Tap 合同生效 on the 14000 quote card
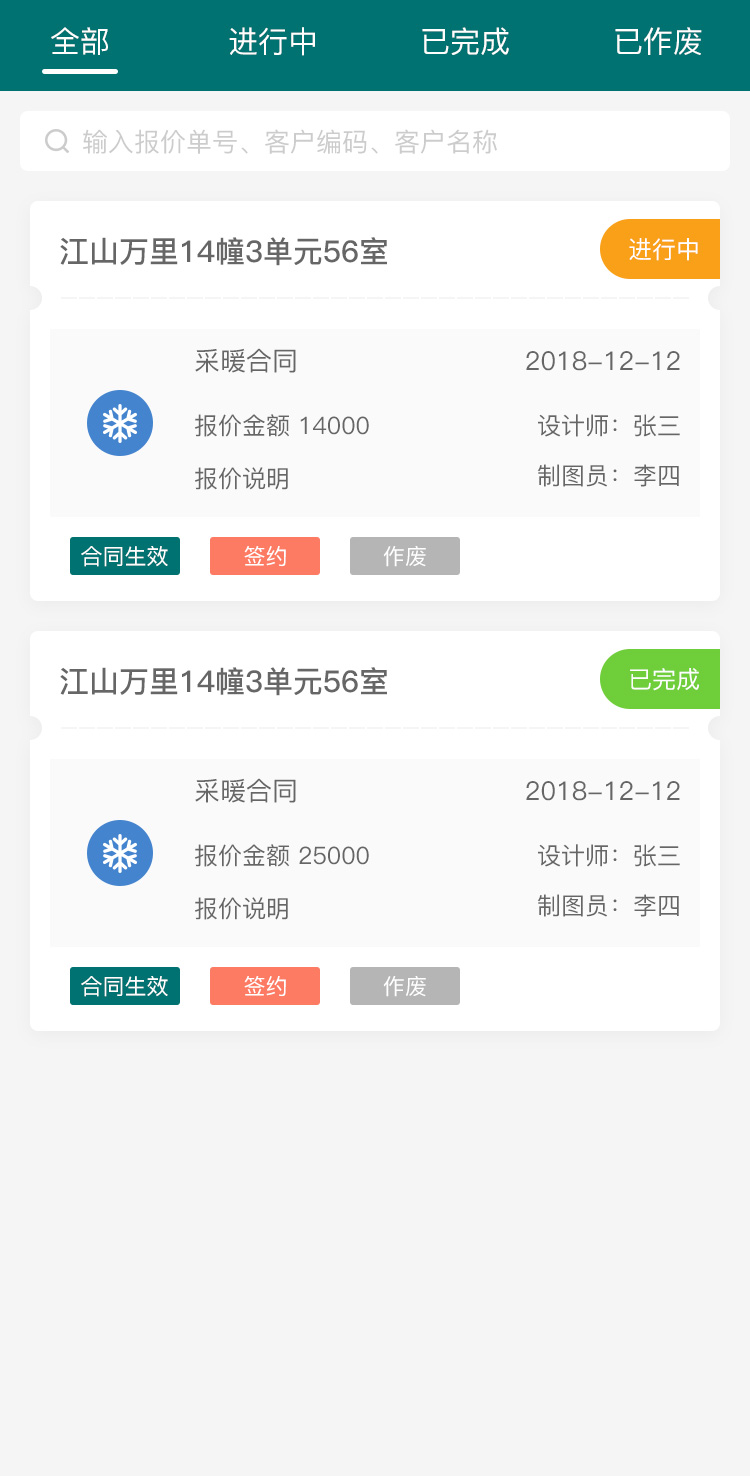750x1476 pixels. tap(125, 556)
